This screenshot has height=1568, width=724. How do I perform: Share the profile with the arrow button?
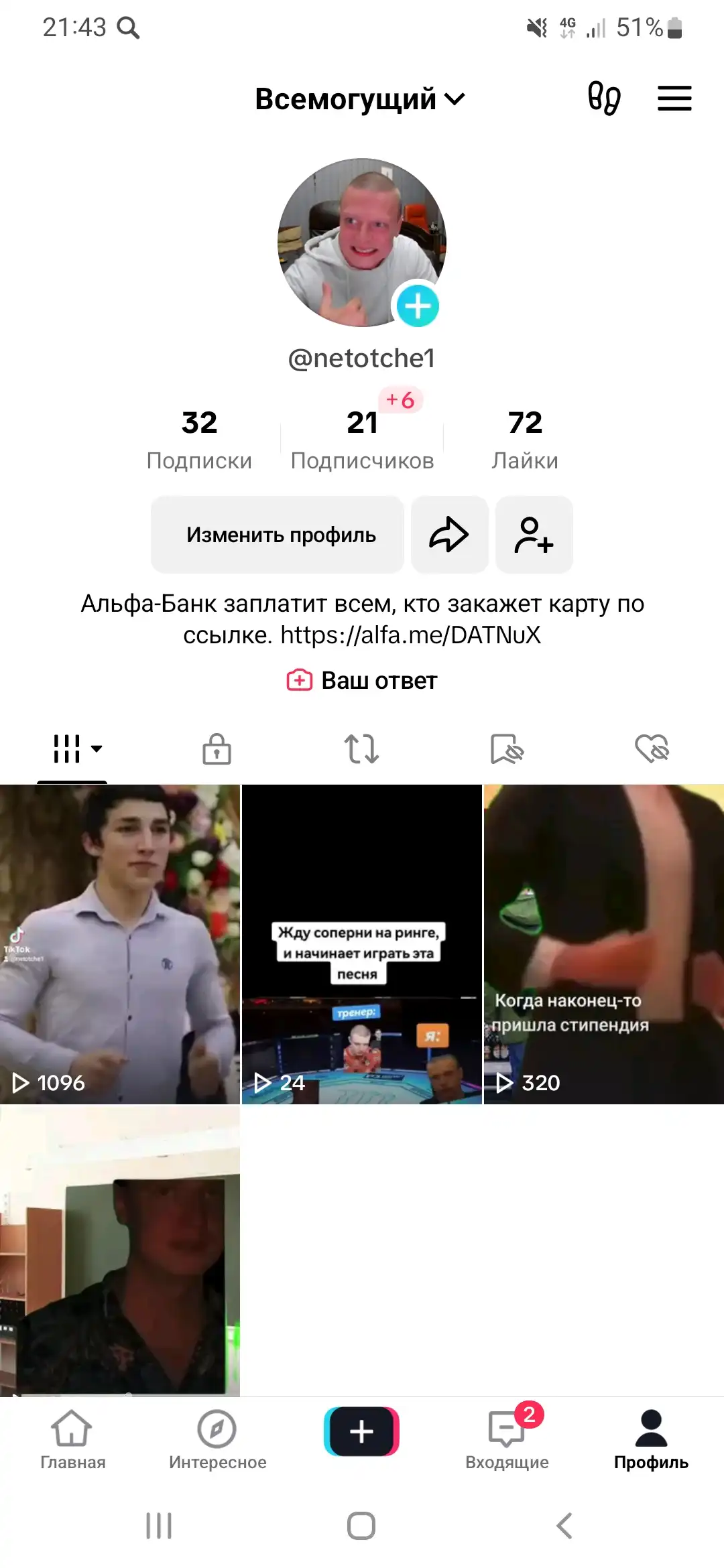click(x=449, y=535)
